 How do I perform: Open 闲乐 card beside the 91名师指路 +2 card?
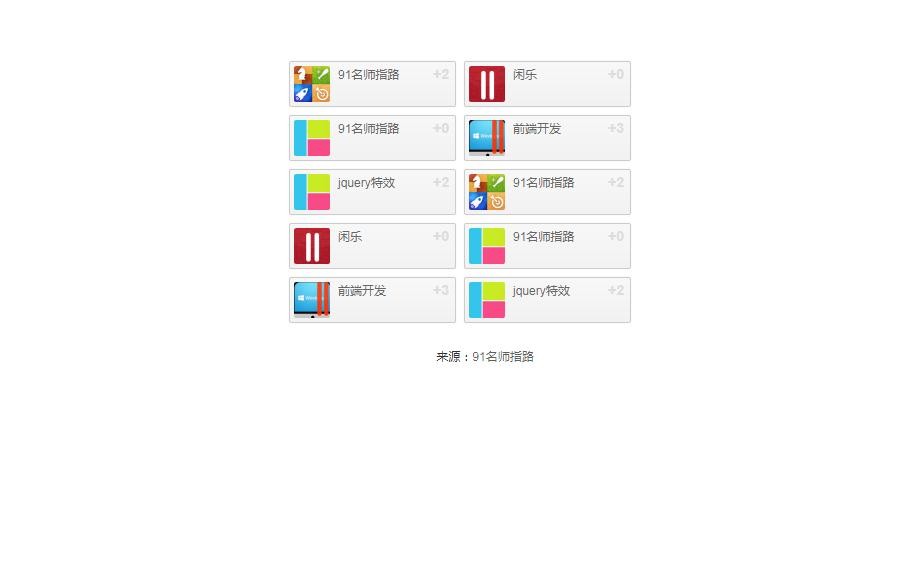tap(547, 84)
